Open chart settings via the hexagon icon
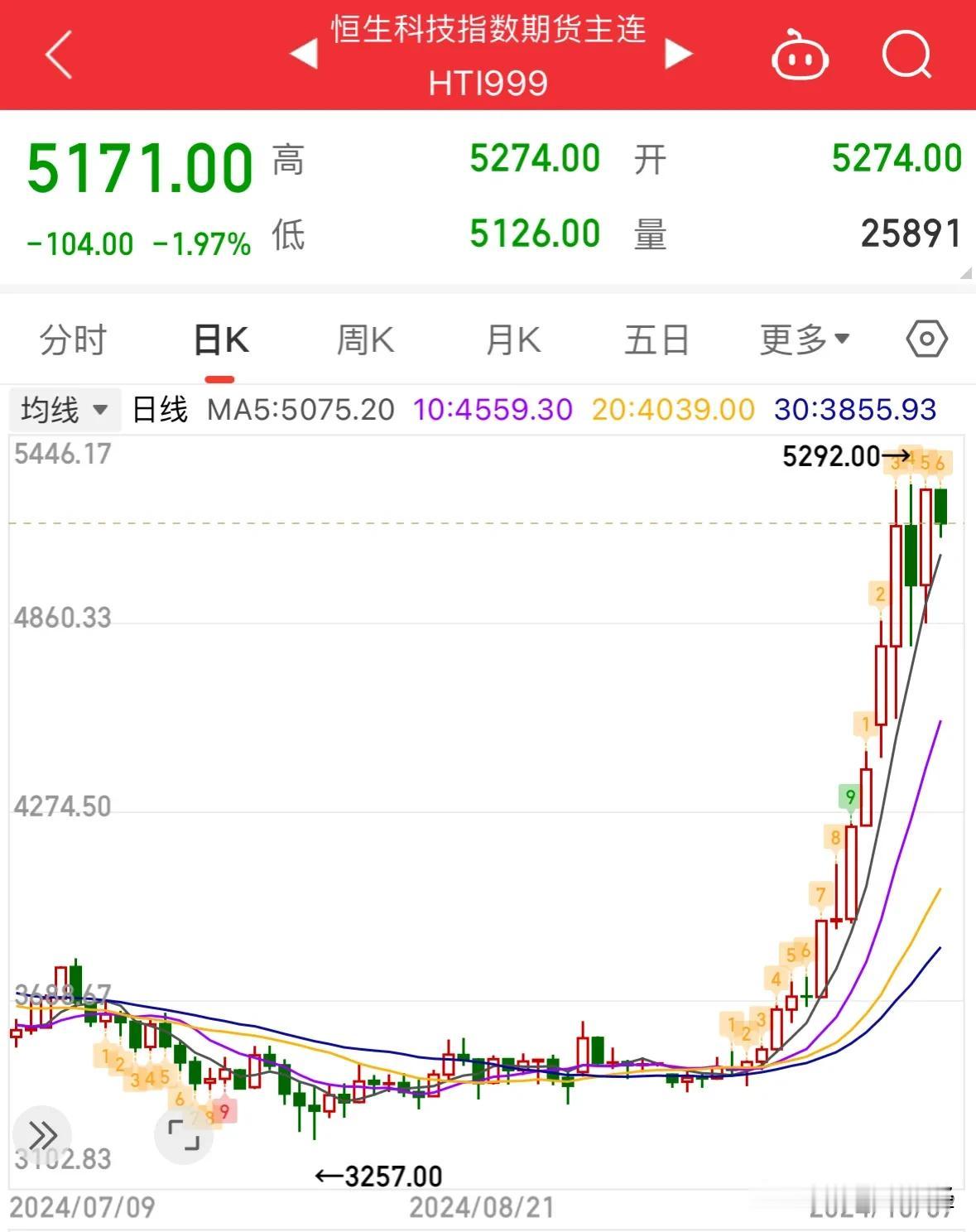 click(926, 339)
